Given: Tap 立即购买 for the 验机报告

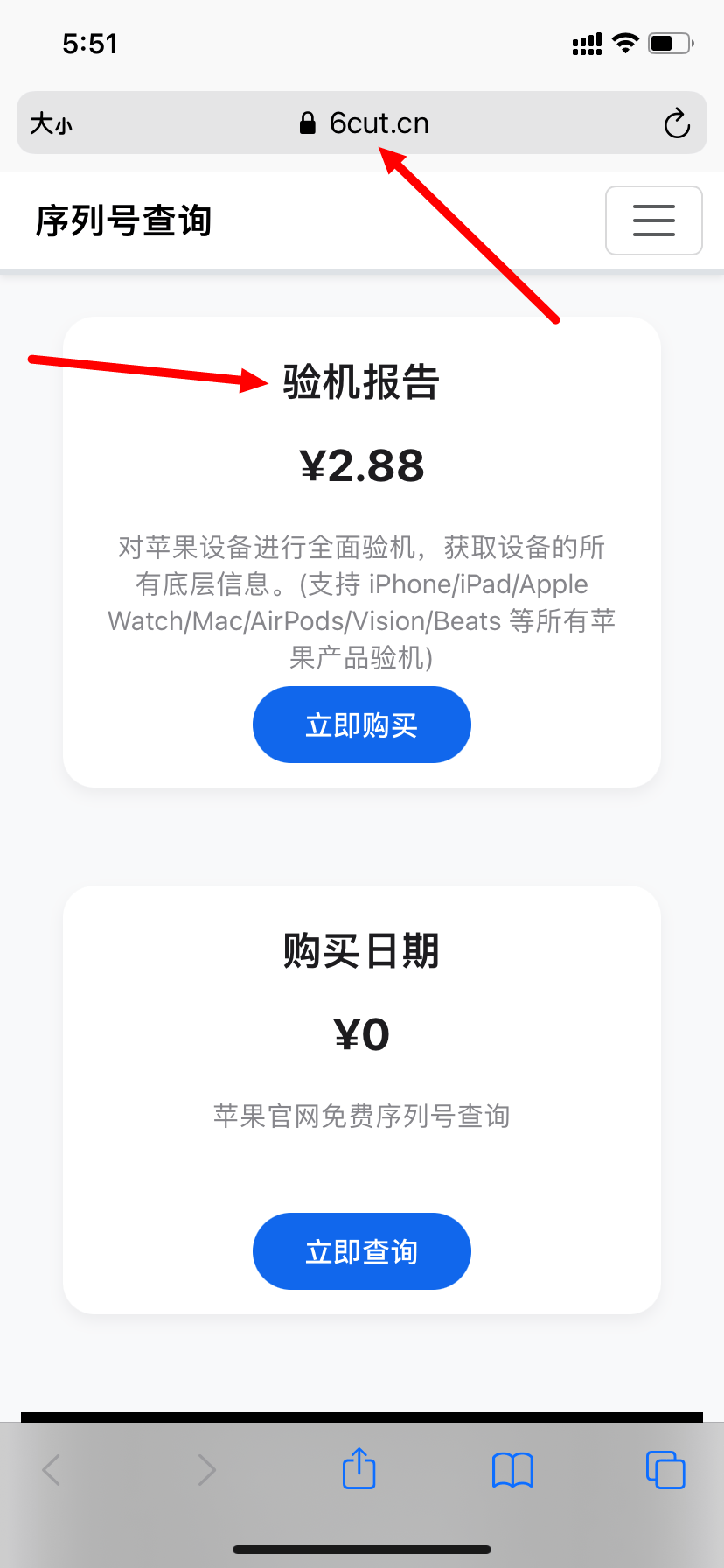Looking at the screenshot, I should click(x=361, y=724).
